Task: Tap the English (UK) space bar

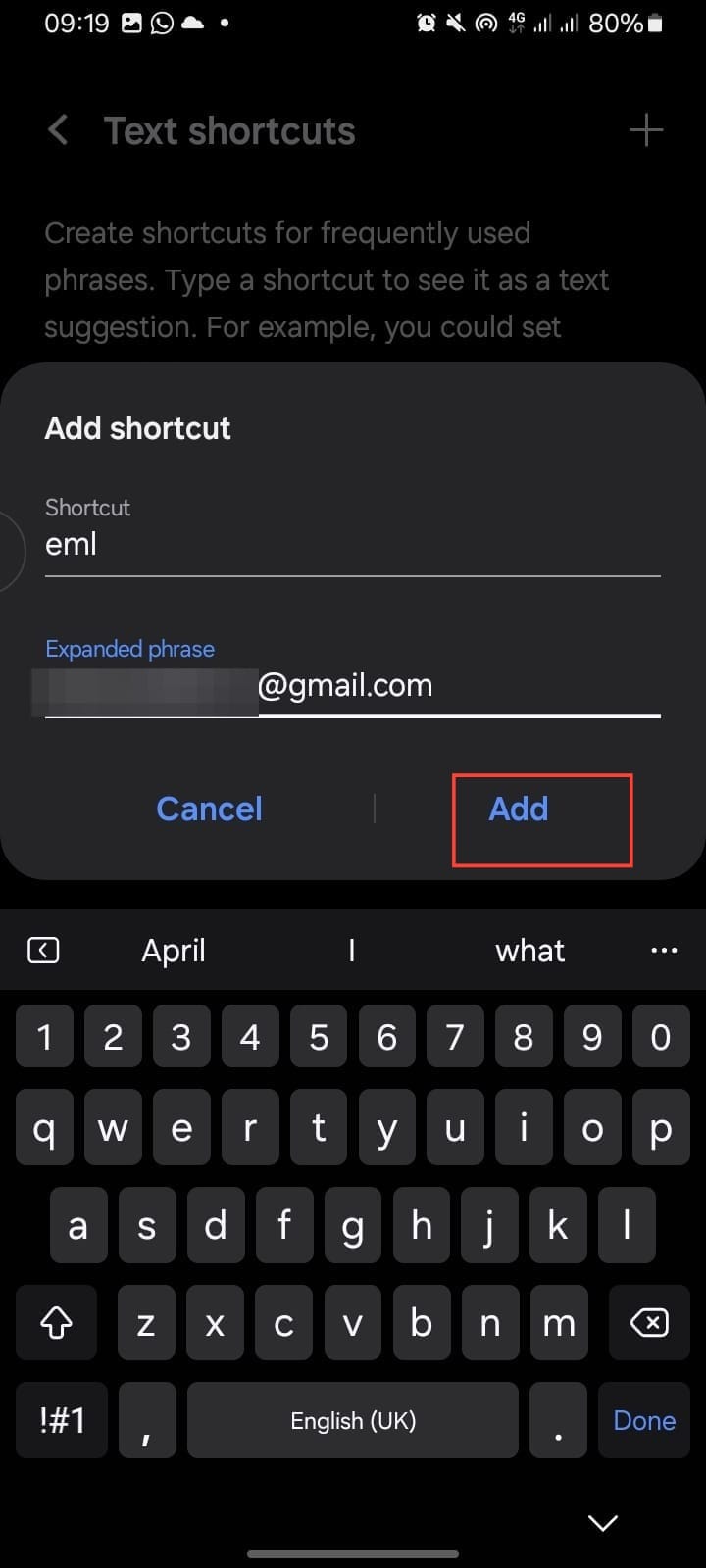Action: pos(353,1421)
